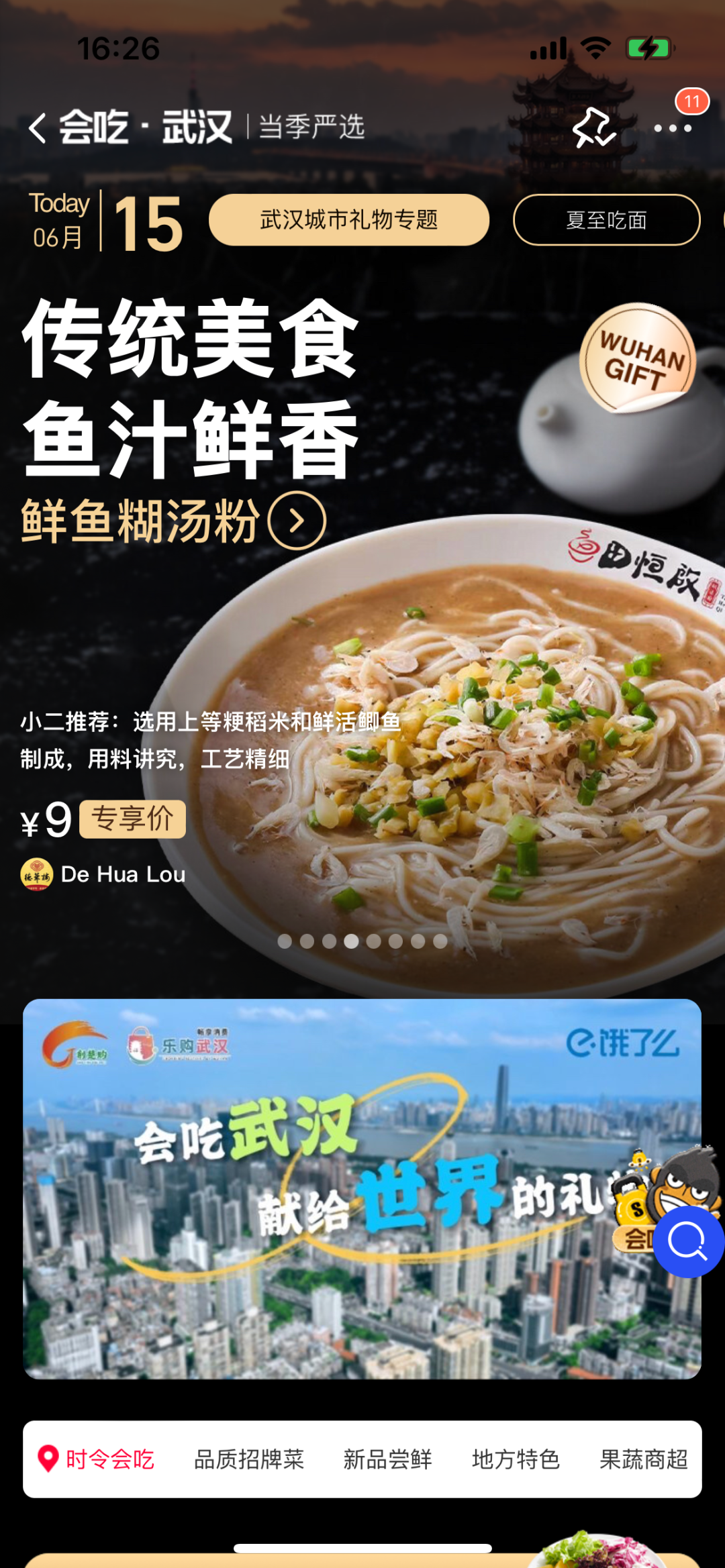Tap the blue floating search button

click(687, 1242)
